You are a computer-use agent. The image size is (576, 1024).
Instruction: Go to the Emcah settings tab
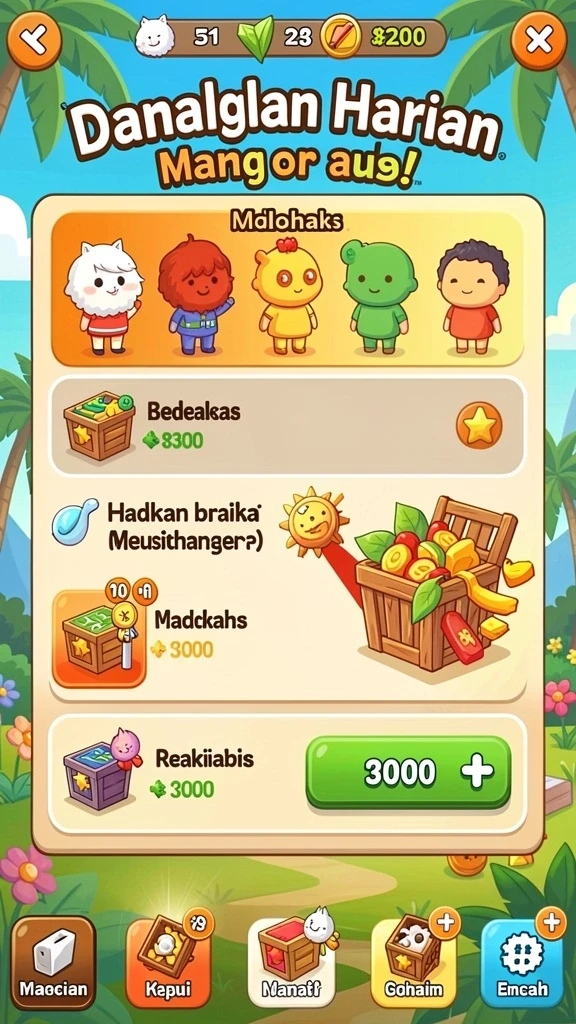point(522,962)
